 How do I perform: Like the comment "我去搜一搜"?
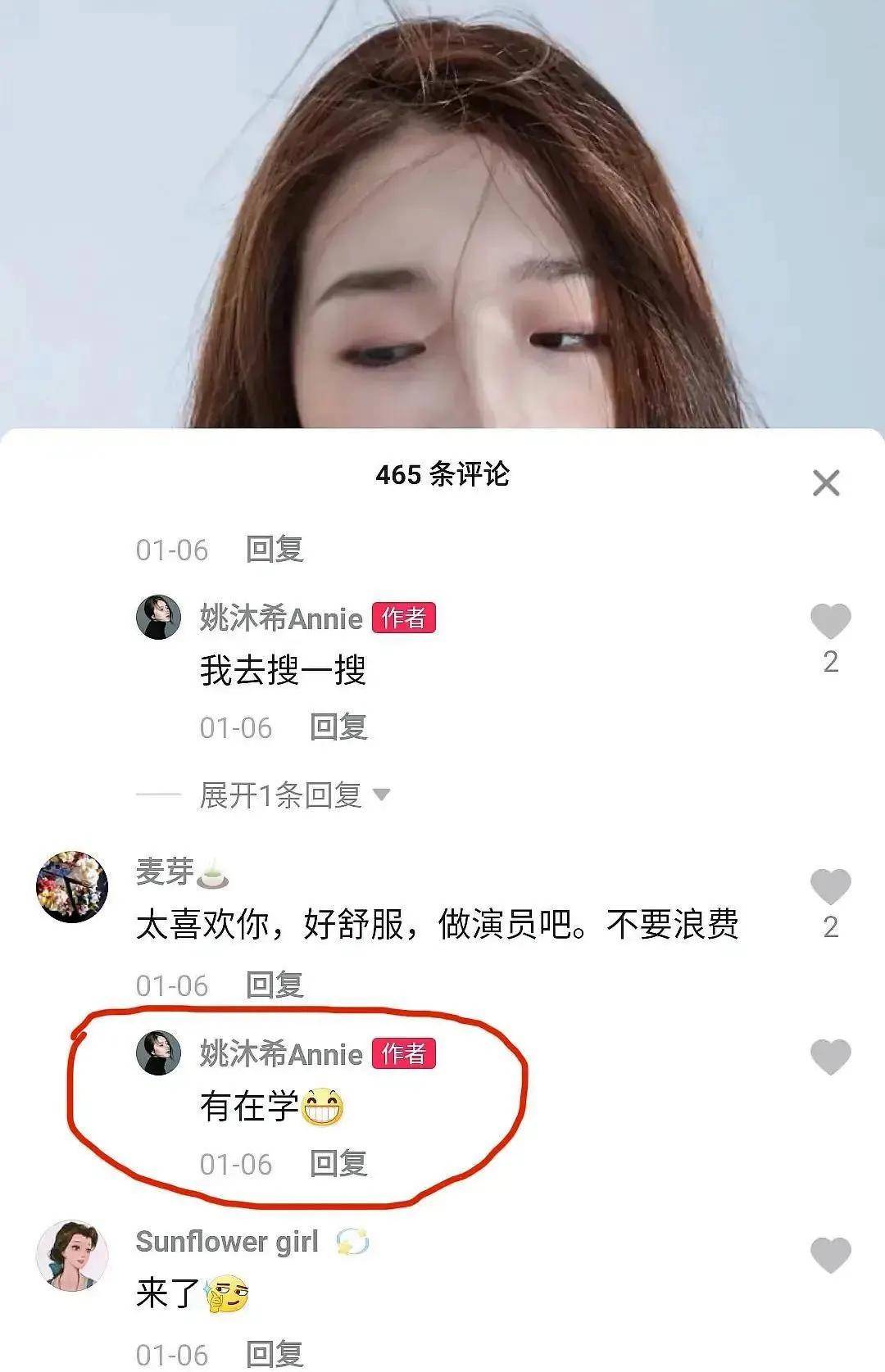[830, 622]
